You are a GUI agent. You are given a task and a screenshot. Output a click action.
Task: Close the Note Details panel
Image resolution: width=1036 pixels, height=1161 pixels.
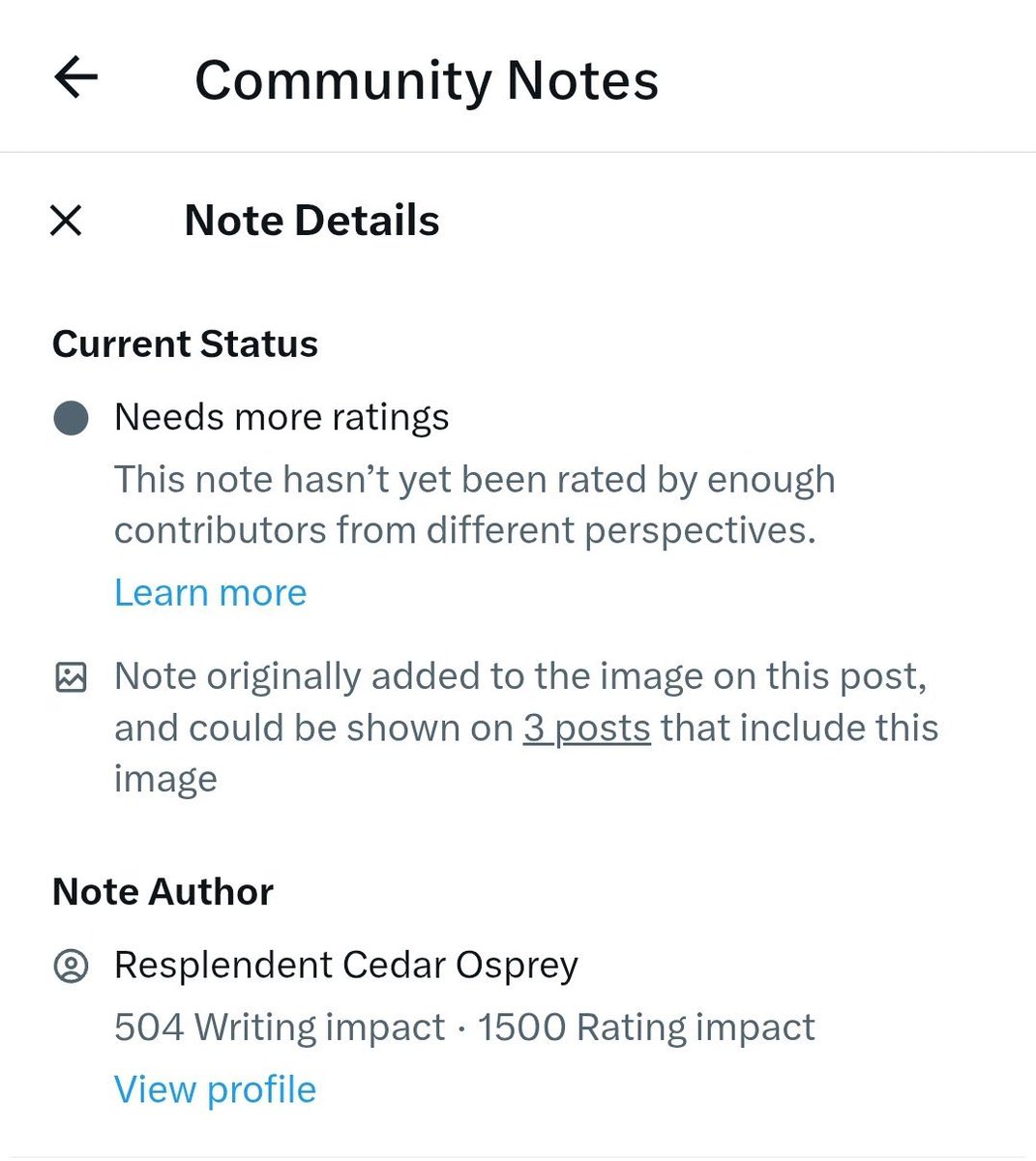pyautogui.click(x=66, y=221)
